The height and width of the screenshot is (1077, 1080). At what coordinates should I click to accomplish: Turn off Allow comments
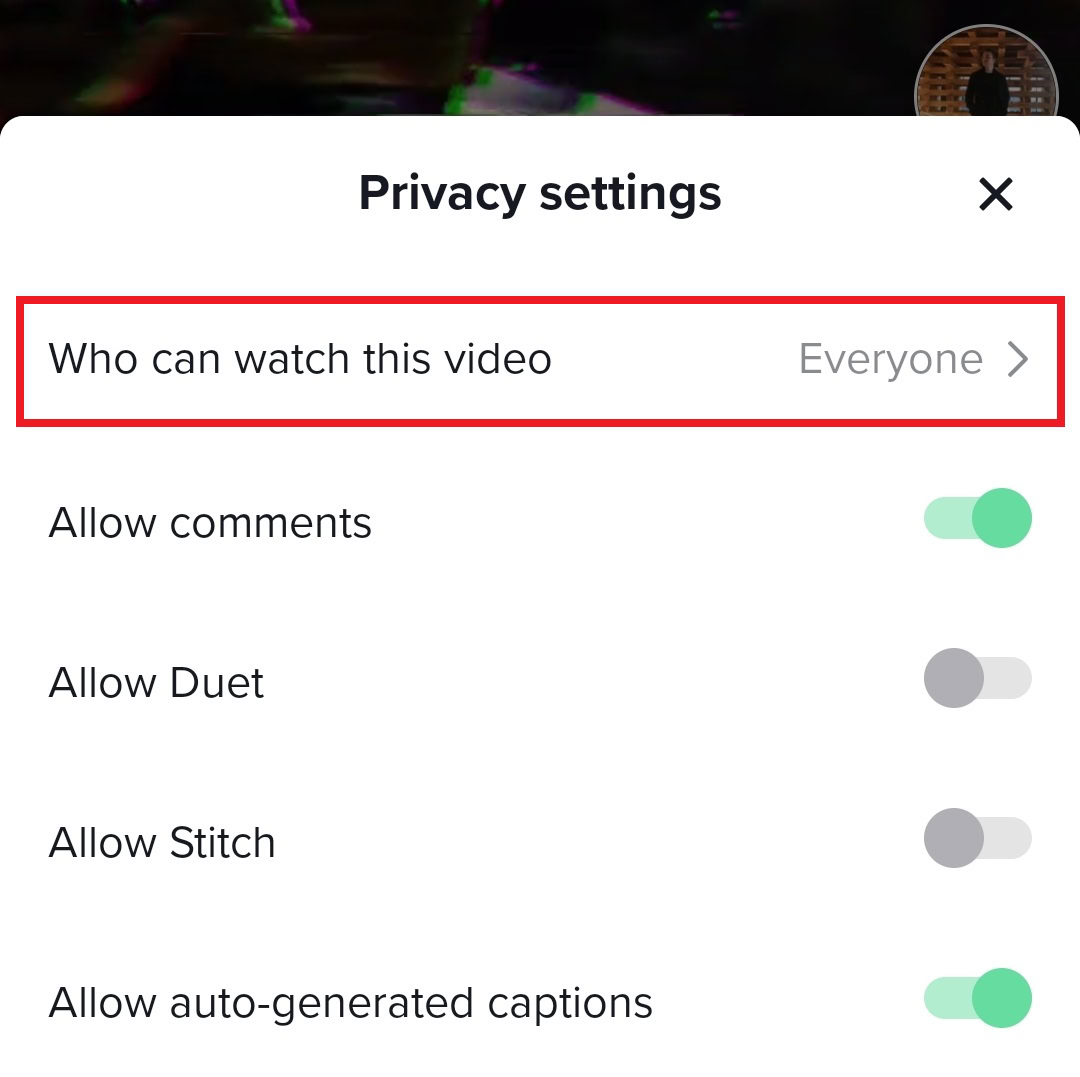point(977,519)
